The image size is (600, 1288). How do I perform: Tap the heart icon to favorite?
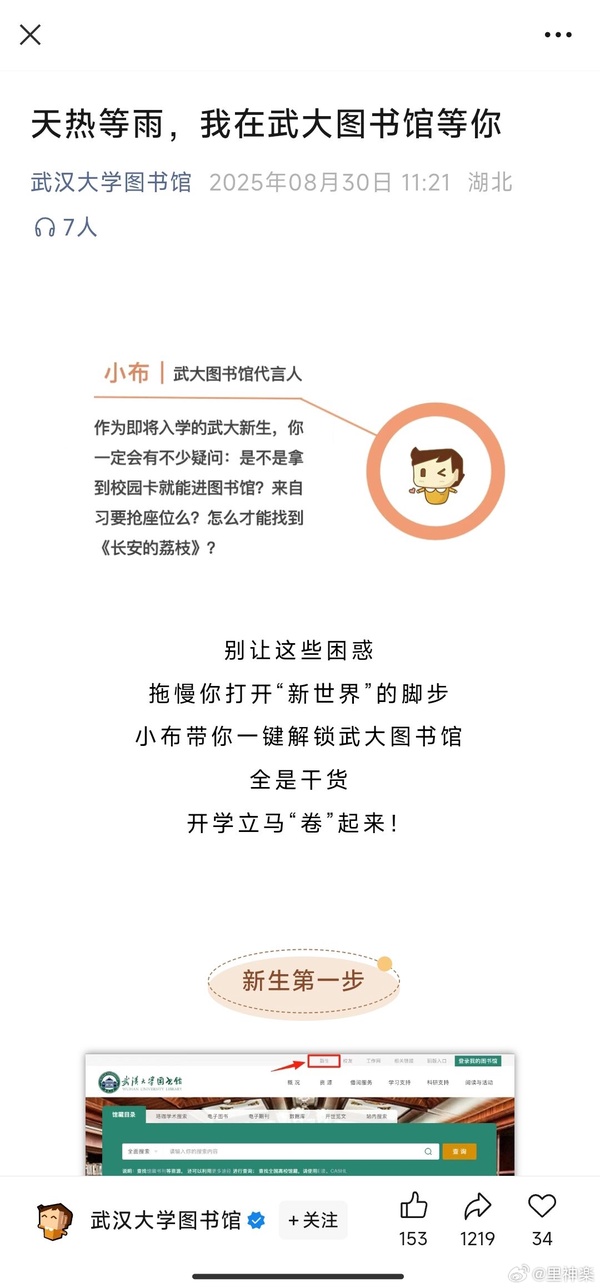point(542,1206)
